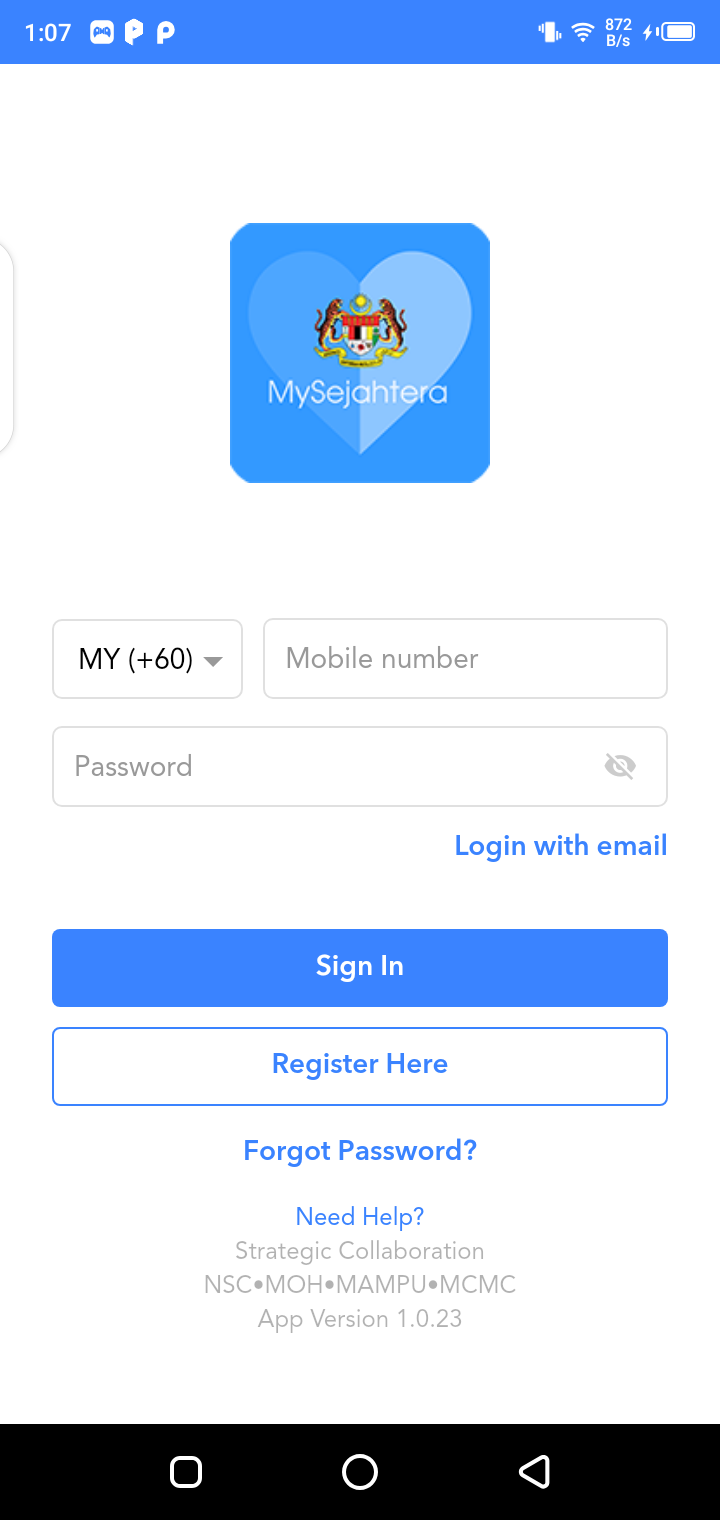
Task: Focus the Mobile number field
Action: point(465,659)
